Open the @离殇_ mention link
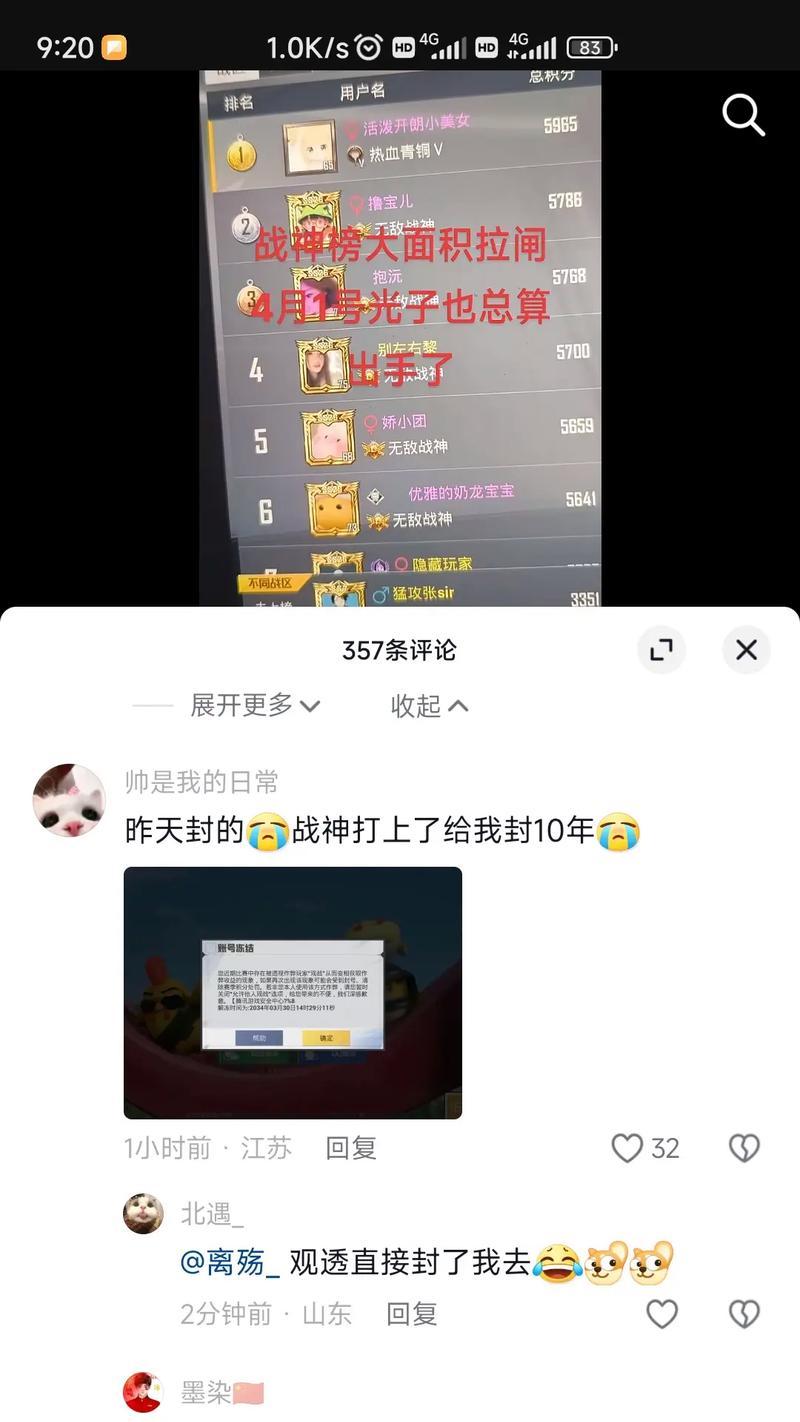Image resolution: width=800 pixels, height=1422 pixels. 230,1263
